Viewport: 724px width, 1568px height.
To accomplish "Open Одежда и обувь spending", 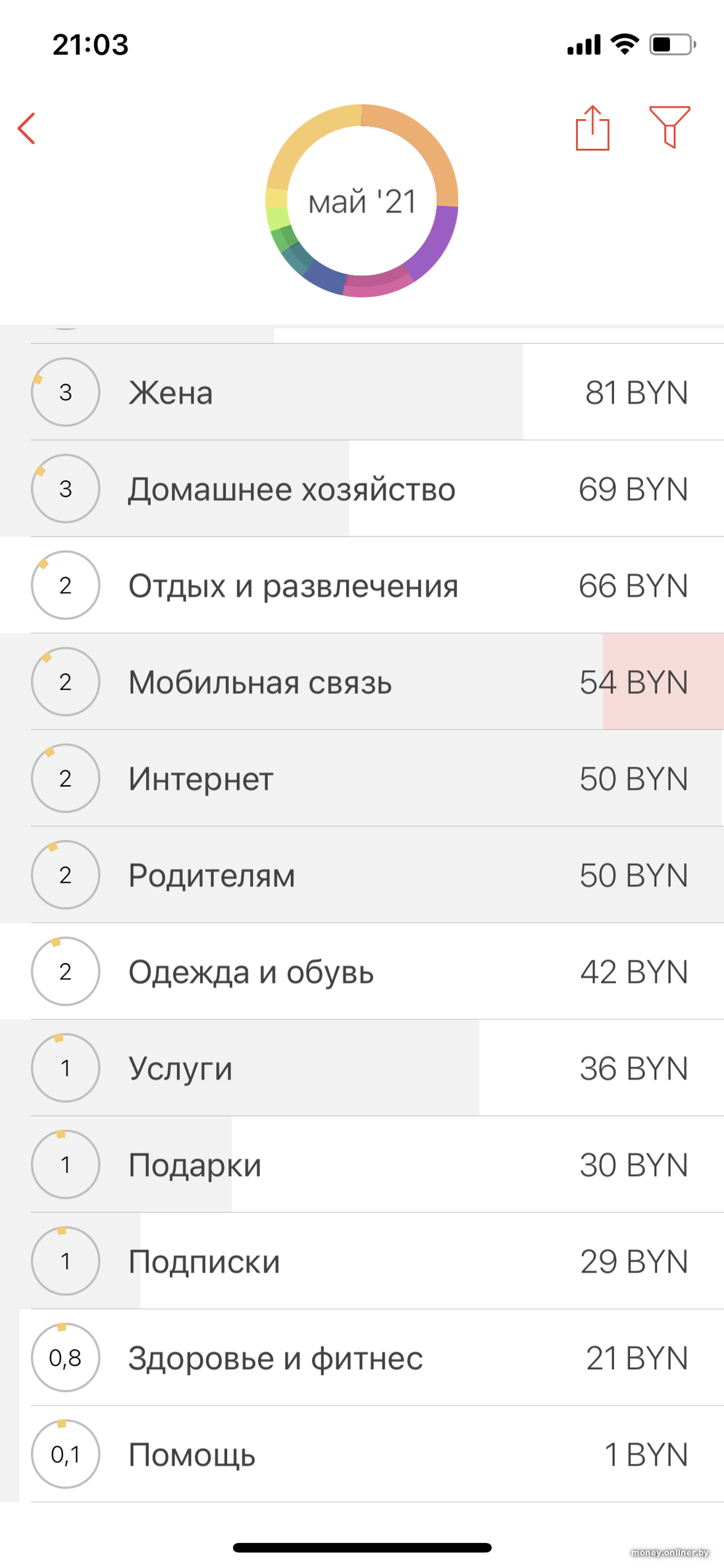I will (x=362, y=972).
